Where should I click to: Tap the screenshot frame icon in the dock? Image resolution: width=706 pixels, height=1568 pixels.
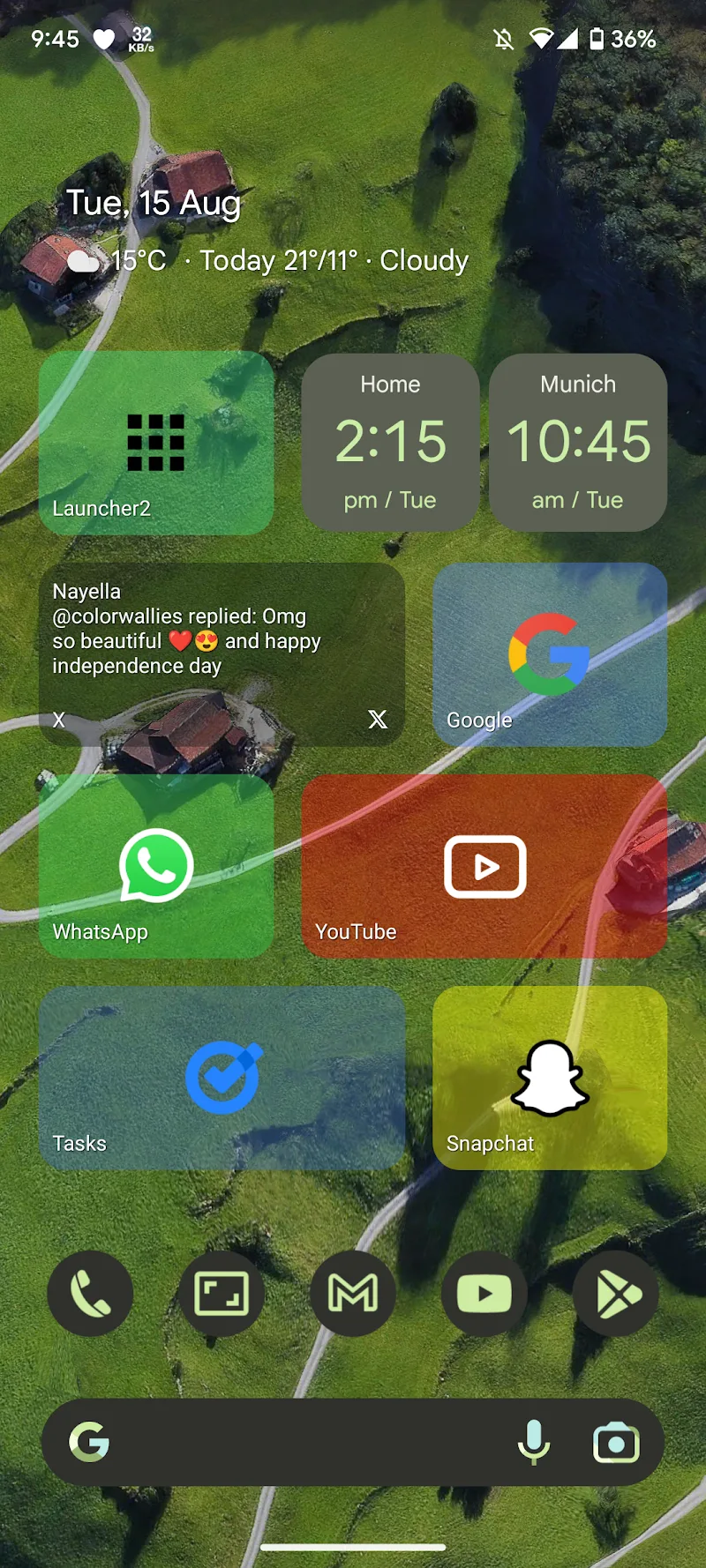click(x=222, y=1294)
